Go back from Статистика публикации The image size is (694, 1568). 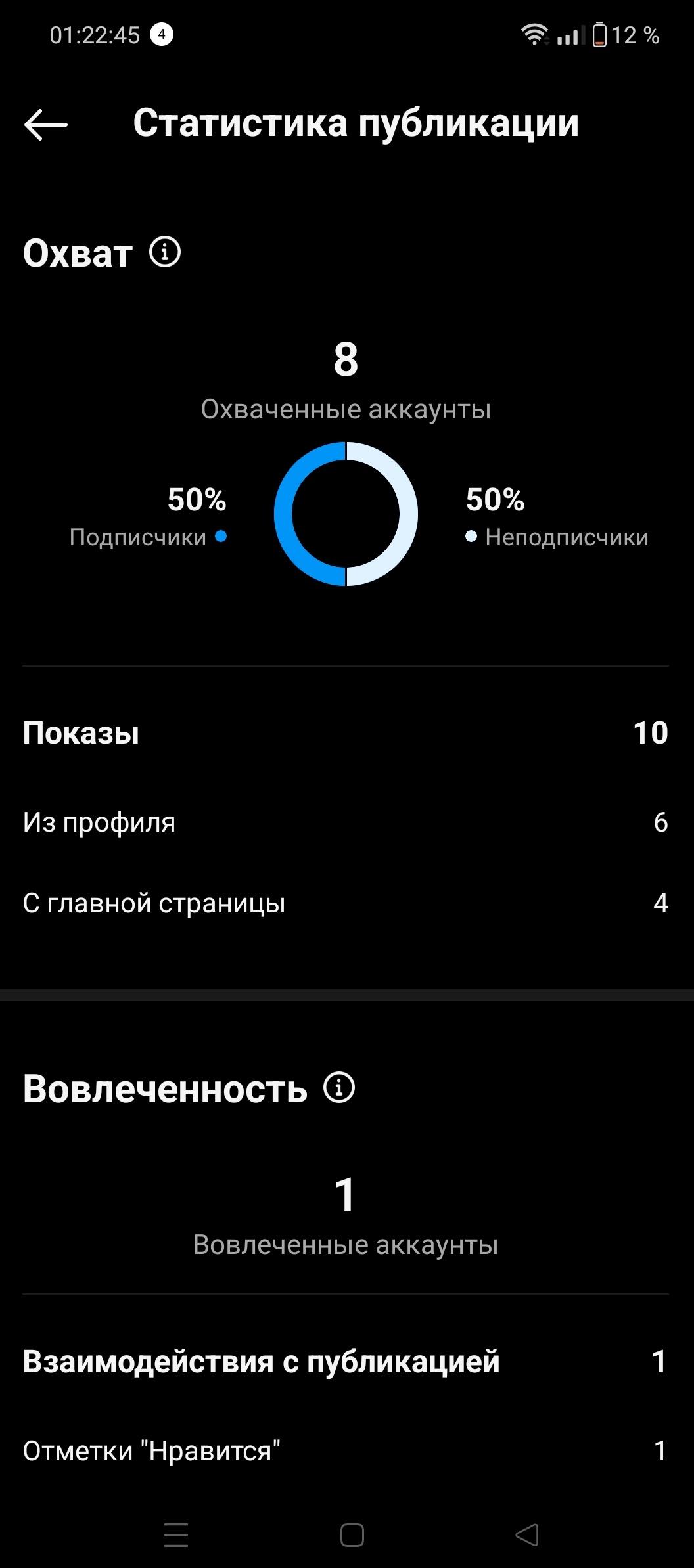point(46,124)
